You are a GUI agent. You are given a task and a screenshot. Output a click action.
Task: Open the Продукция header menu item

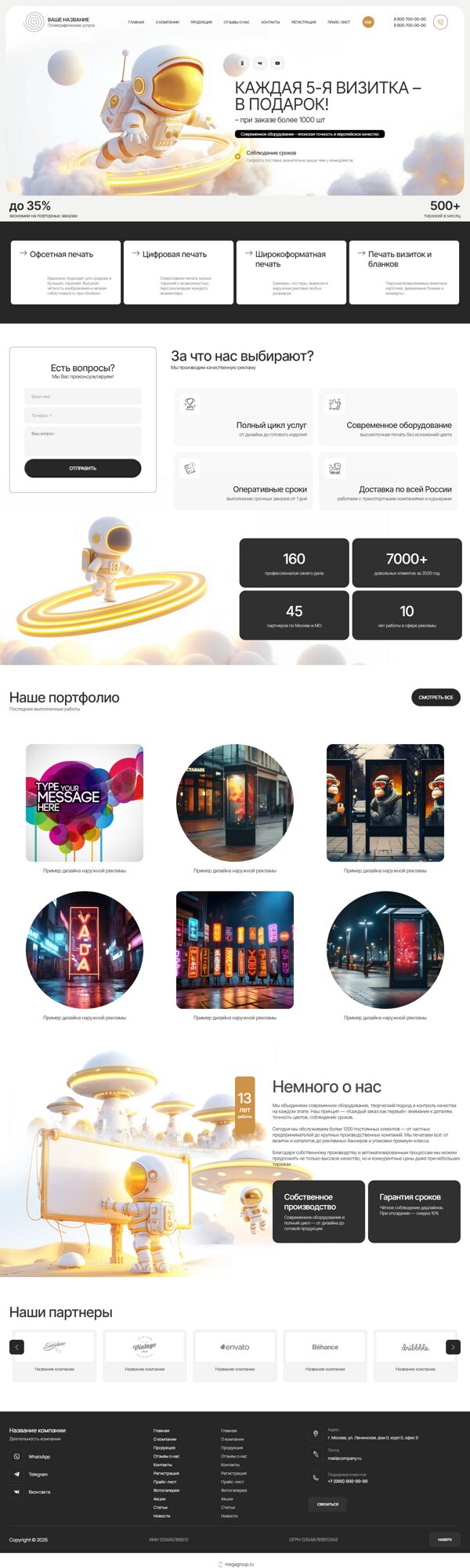(x=201, y=22)
